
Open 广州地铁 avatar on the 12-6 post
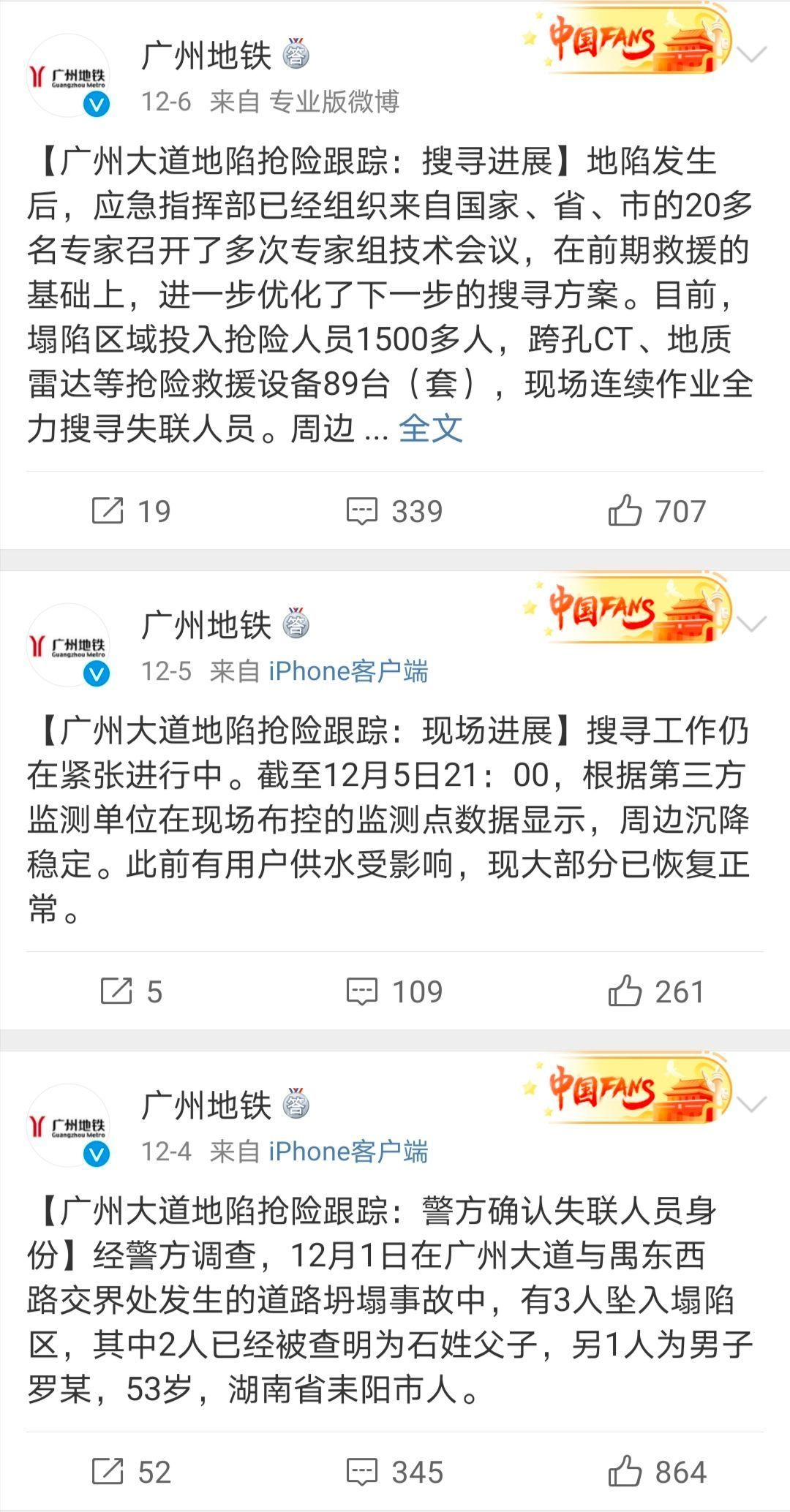click(x=69, y=76)
